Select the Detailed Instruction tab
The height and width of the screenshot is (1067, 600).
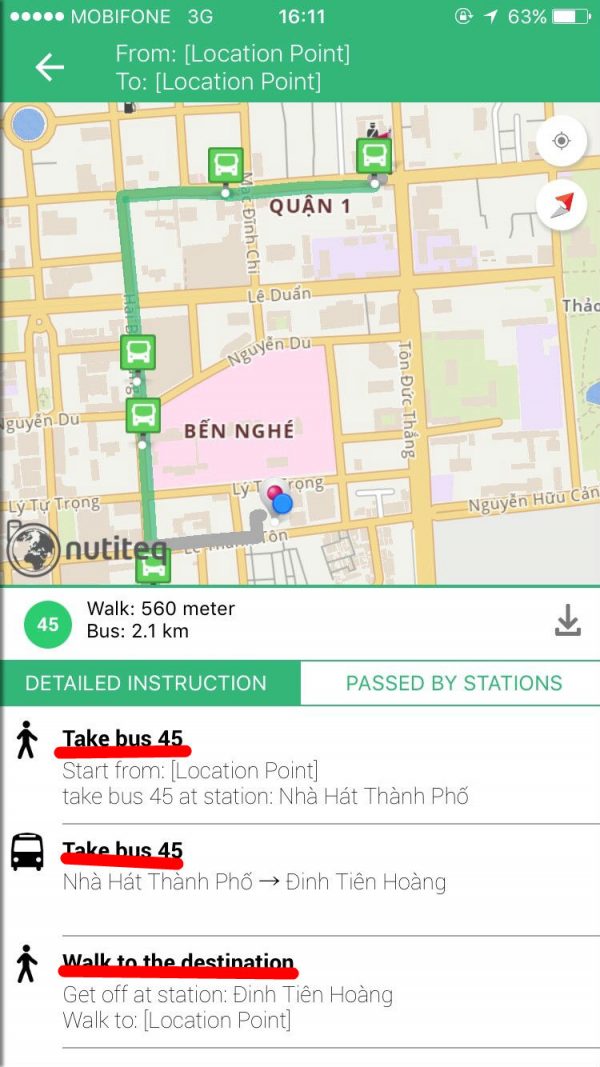pos(146,683)
